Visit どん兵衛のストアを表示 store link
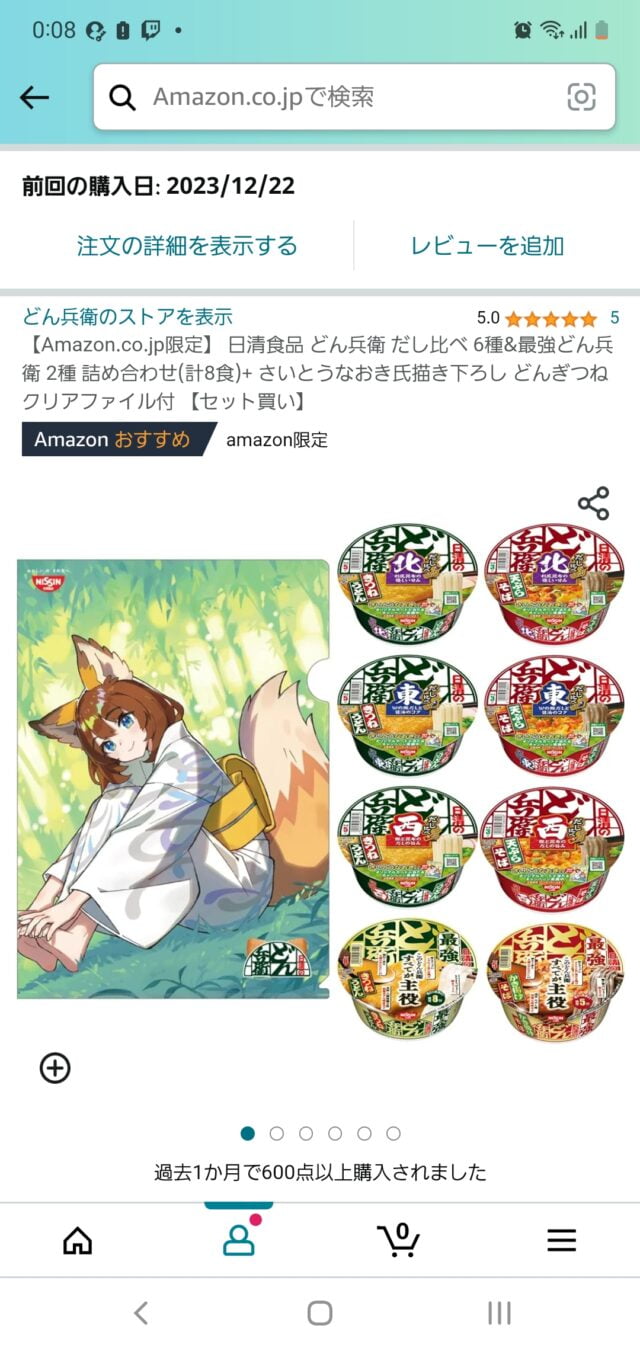Screen dimensions: 640x1351 (127, 317)
